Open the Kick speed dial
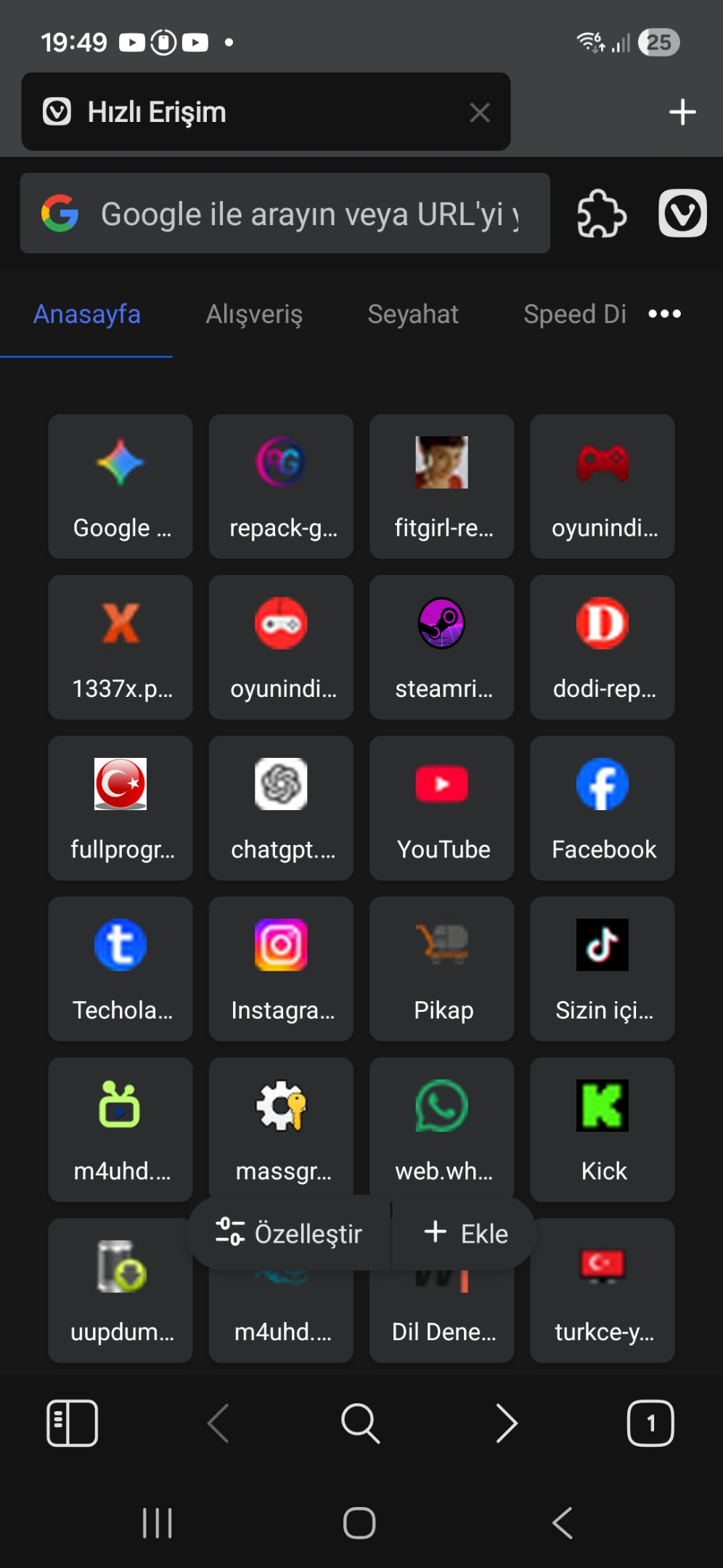The image size is (723, 1568). click(602, 1130)
